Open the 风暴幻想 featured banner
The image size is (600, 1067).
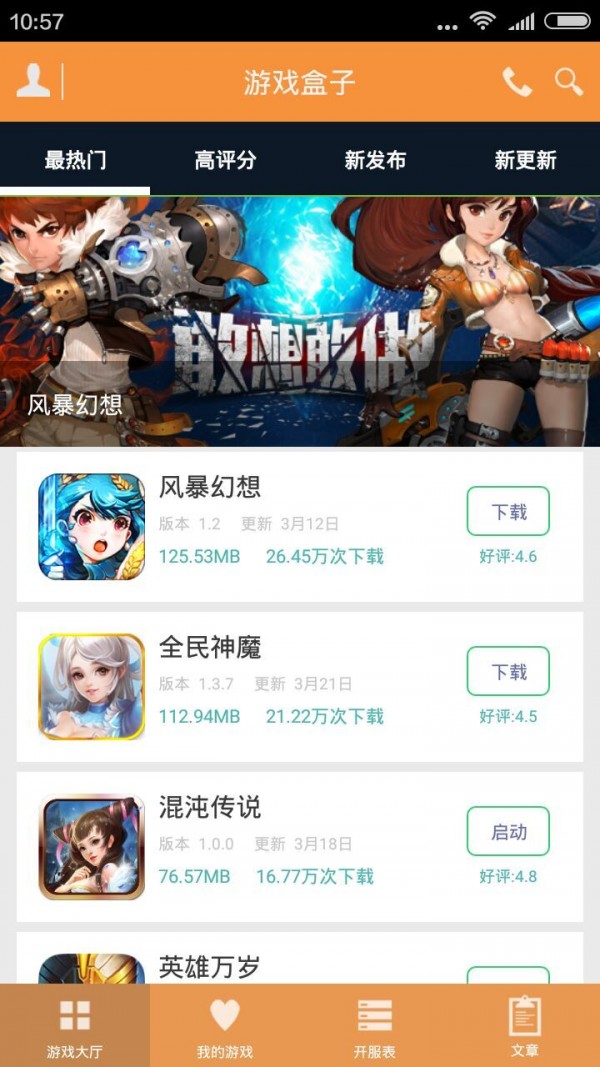[x=300, y=320]
